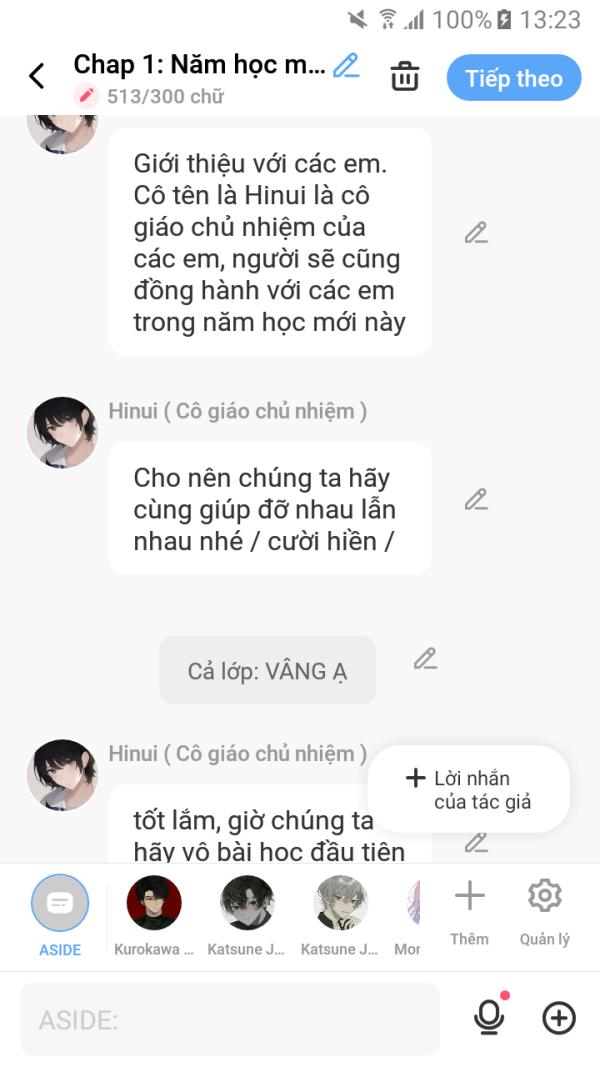The height and width of the screenshot is (1067, 600).
Task: Focus the ASIDE message input field
Action: pyautogui.click(x=230, y=1019)
